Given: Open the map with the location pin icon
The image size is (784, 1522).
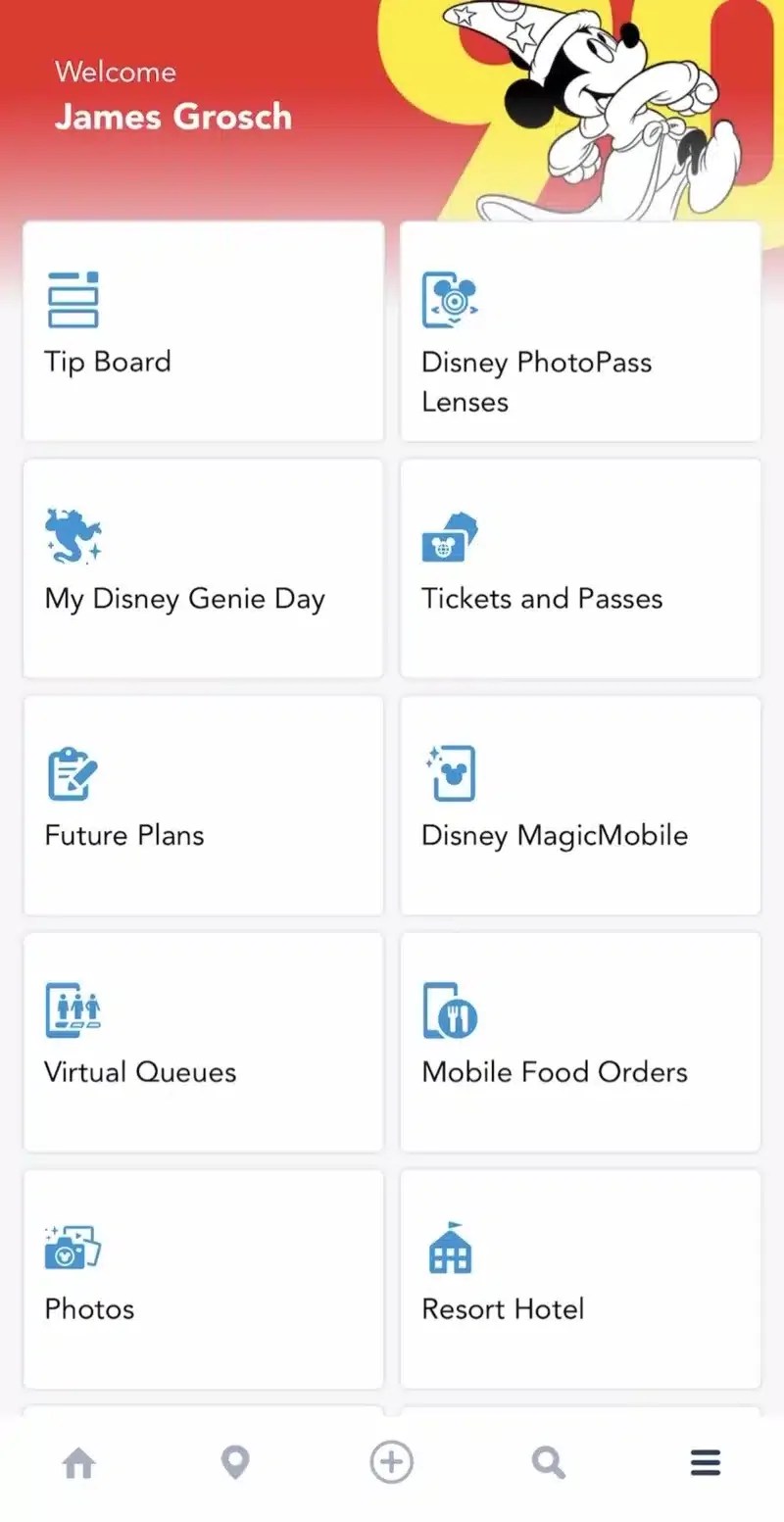Looking at the screenshot, I should pyautogui.click(x=235, y=1461).
